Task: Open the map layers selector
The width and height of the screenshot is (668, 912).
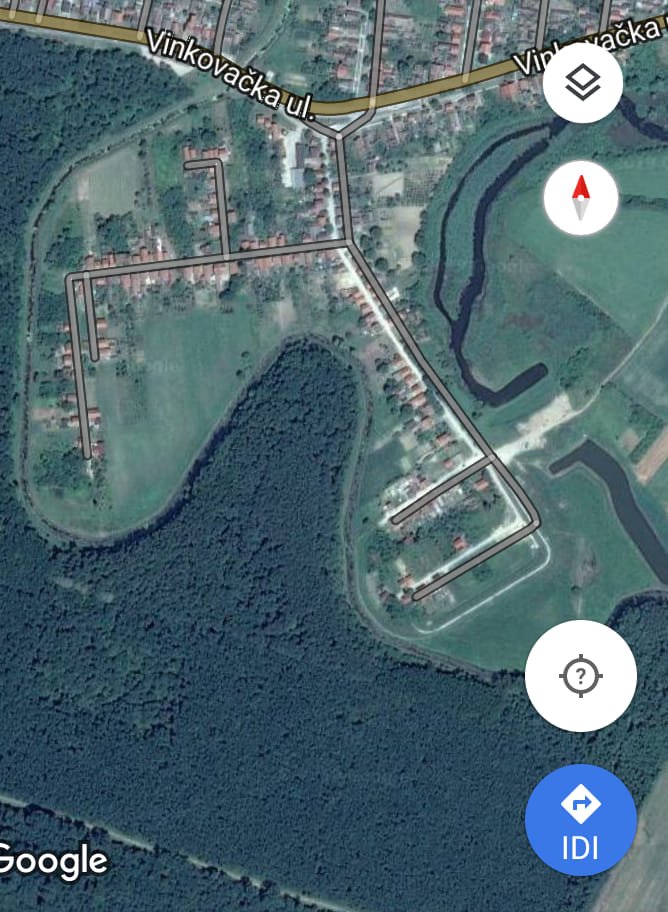Action: (x=582, y=83)
